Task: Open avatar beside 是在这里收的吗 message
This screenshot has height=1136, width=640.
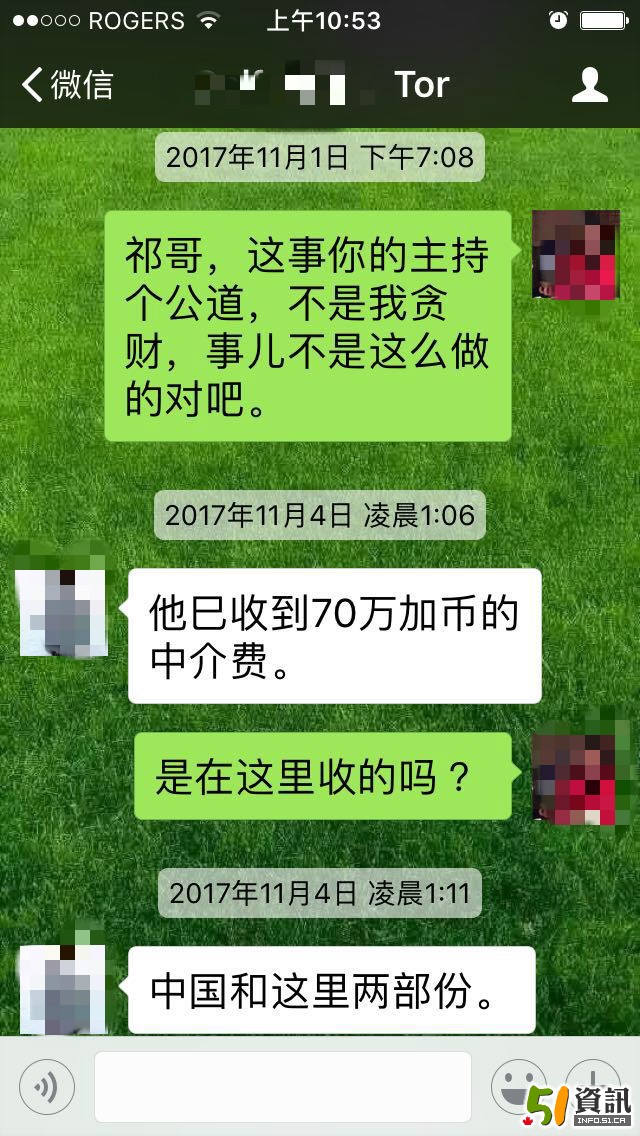Action: click(575, 778)
